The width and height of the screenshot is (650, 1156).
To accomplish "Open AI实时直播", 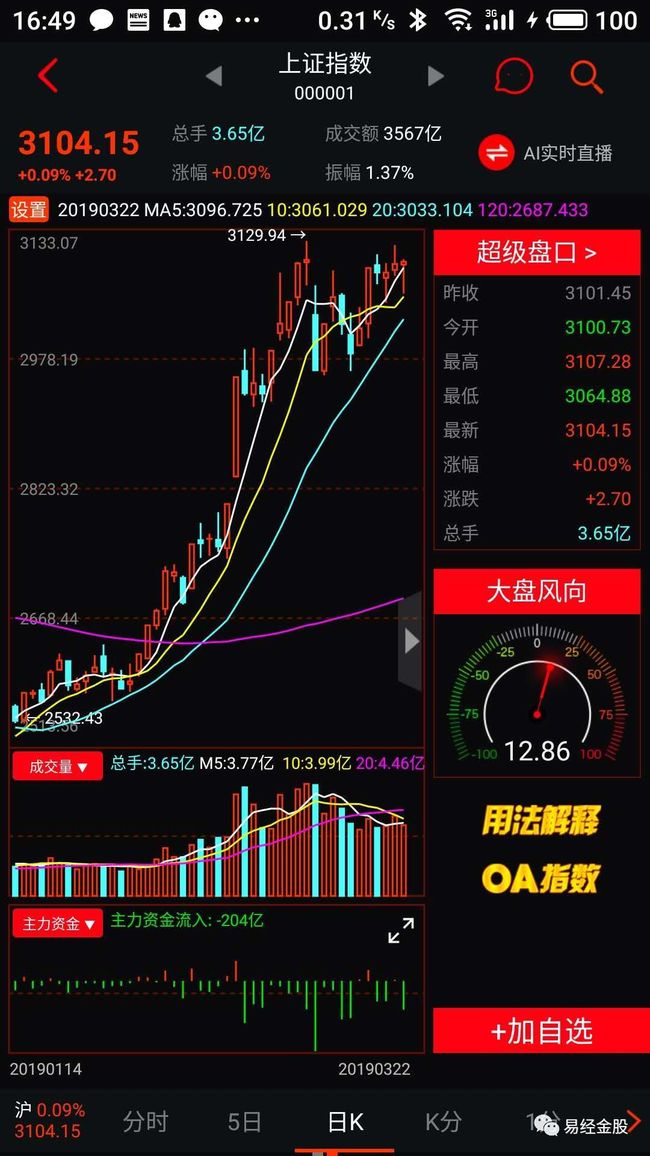I will 546,153.
